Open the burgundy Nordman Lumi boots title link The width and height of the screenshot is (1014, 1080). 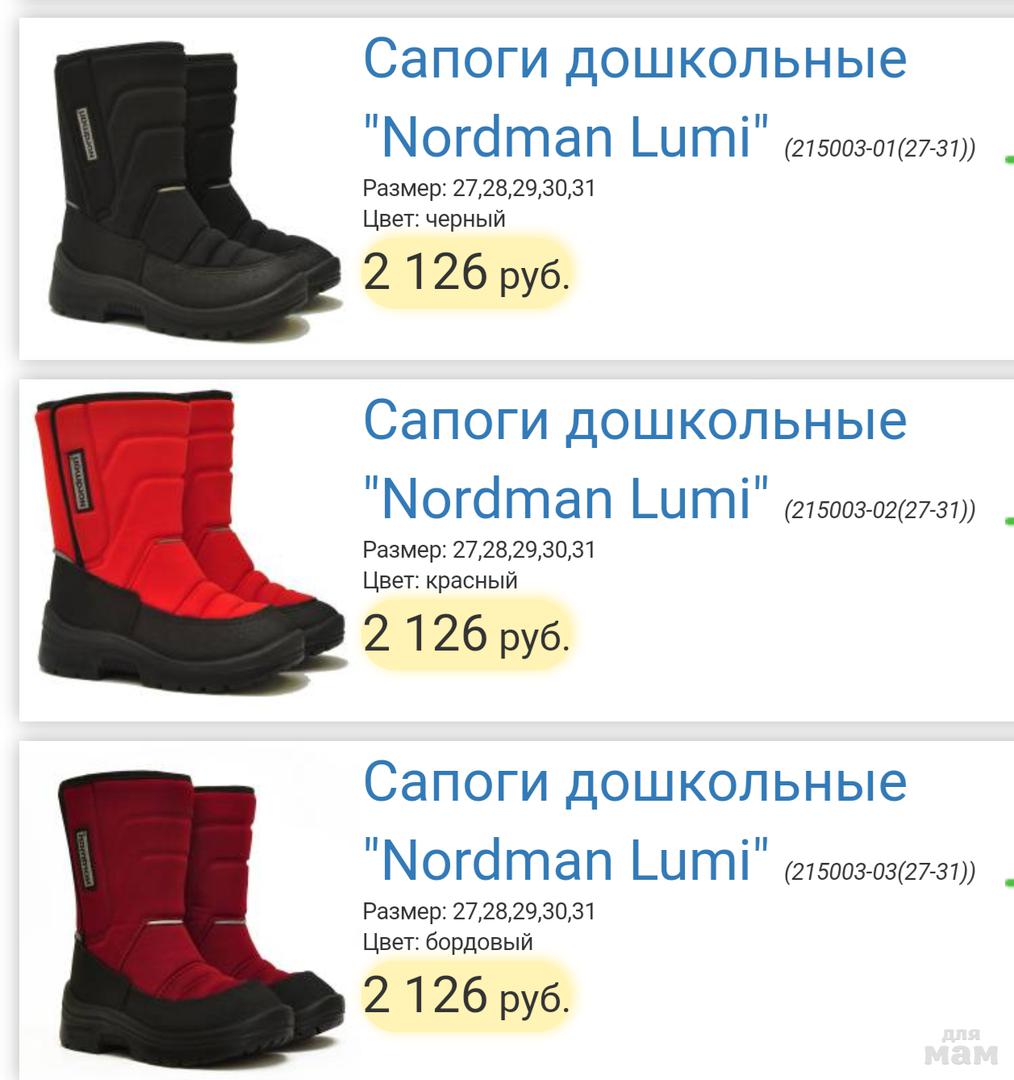pyautogui.click(x=634, y=820)
